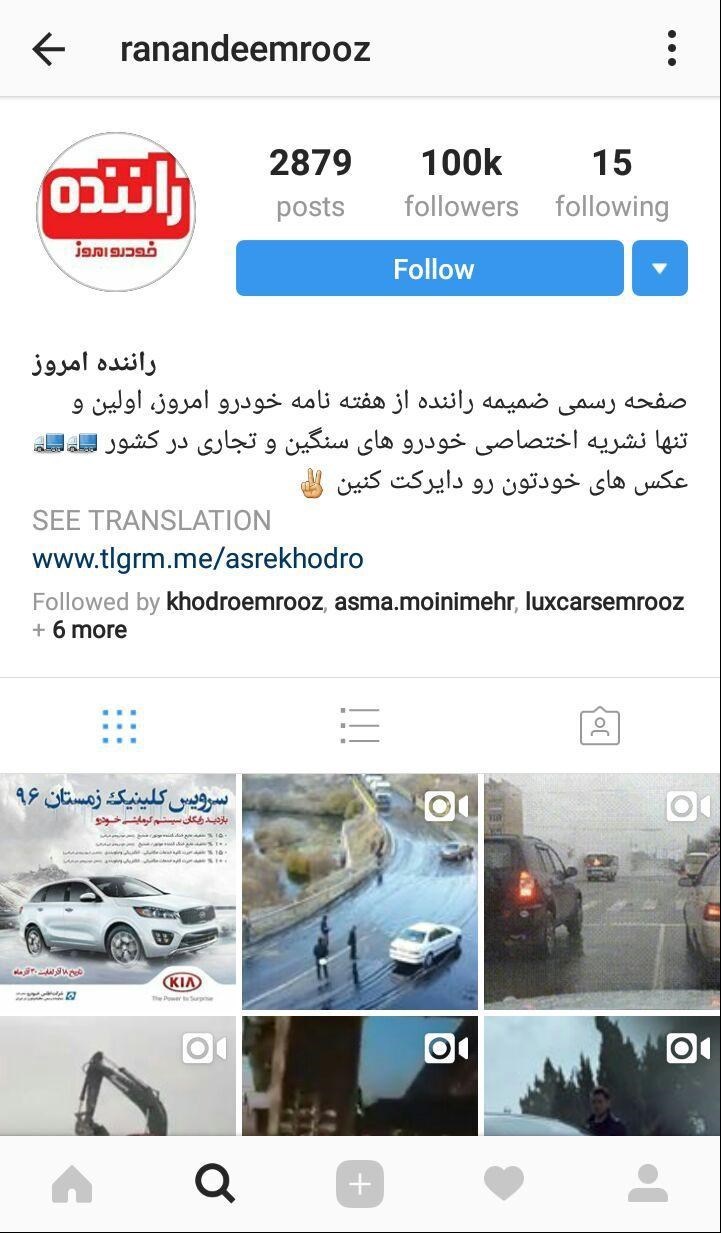
Task: View photos tagged of this account
Action: tap(600, 726)
